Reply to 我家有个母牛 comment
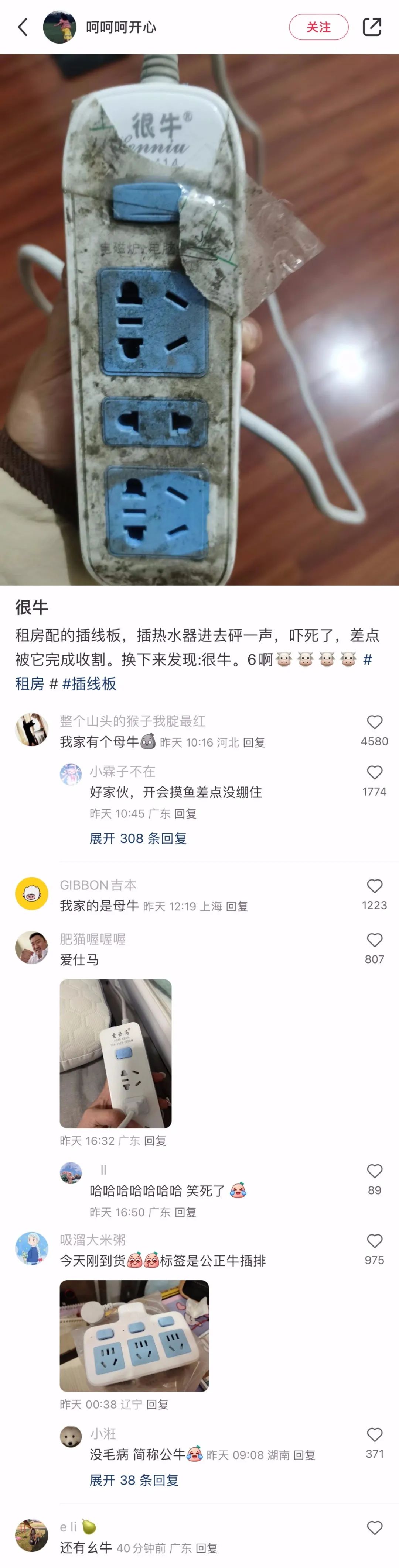399x1568 pixels. [254, 742]
